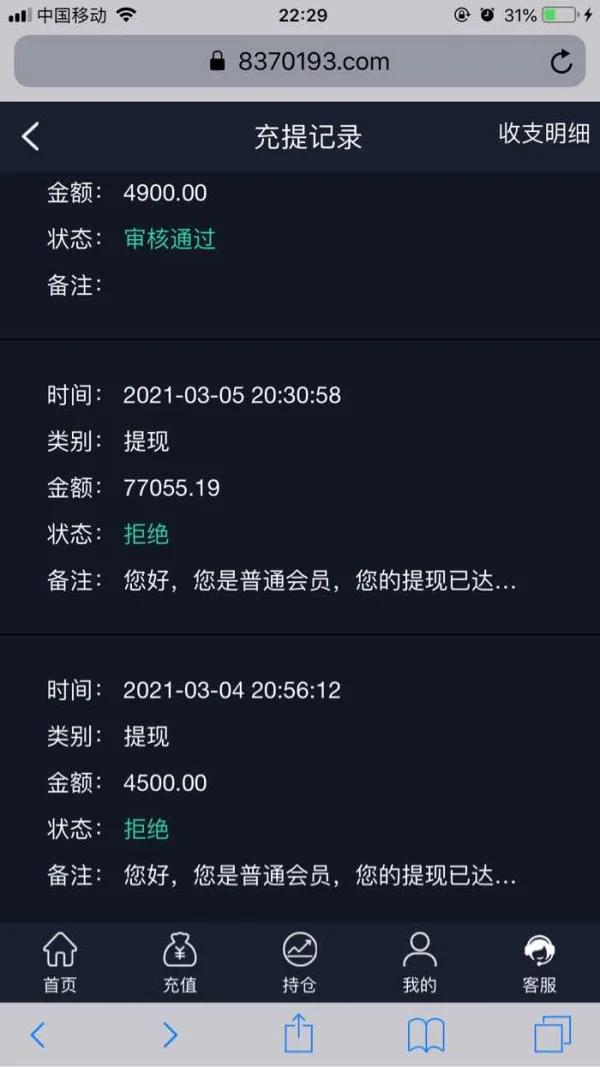
Task: Switch to 充值 tab
Action: tap(180, 962)
